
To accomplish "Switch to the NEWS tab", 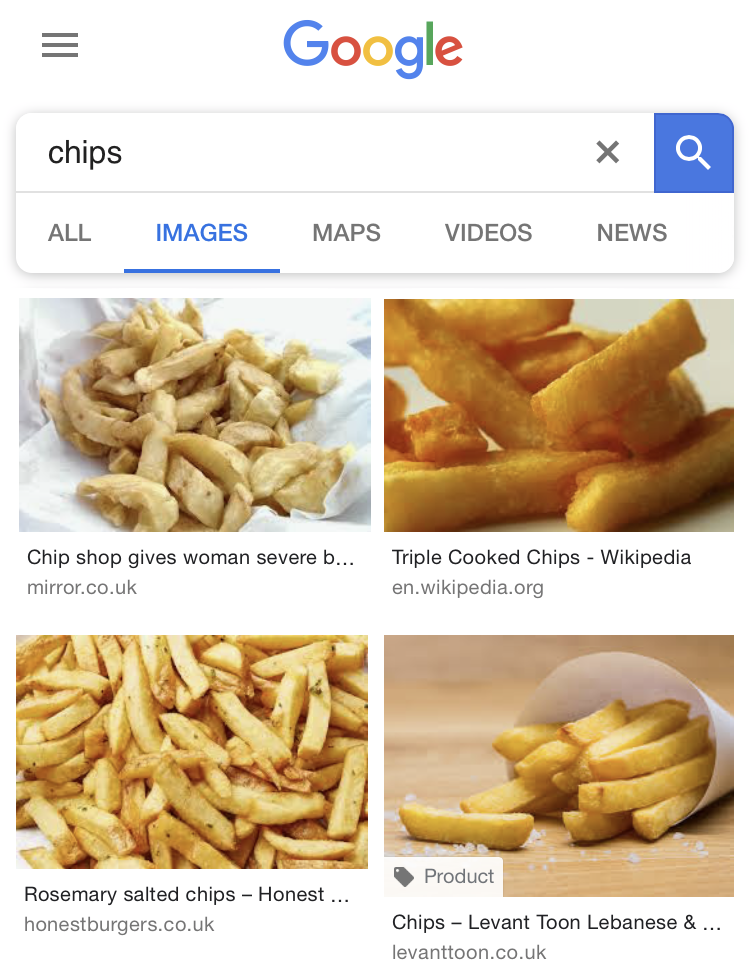I will click(x=632, y=233).
